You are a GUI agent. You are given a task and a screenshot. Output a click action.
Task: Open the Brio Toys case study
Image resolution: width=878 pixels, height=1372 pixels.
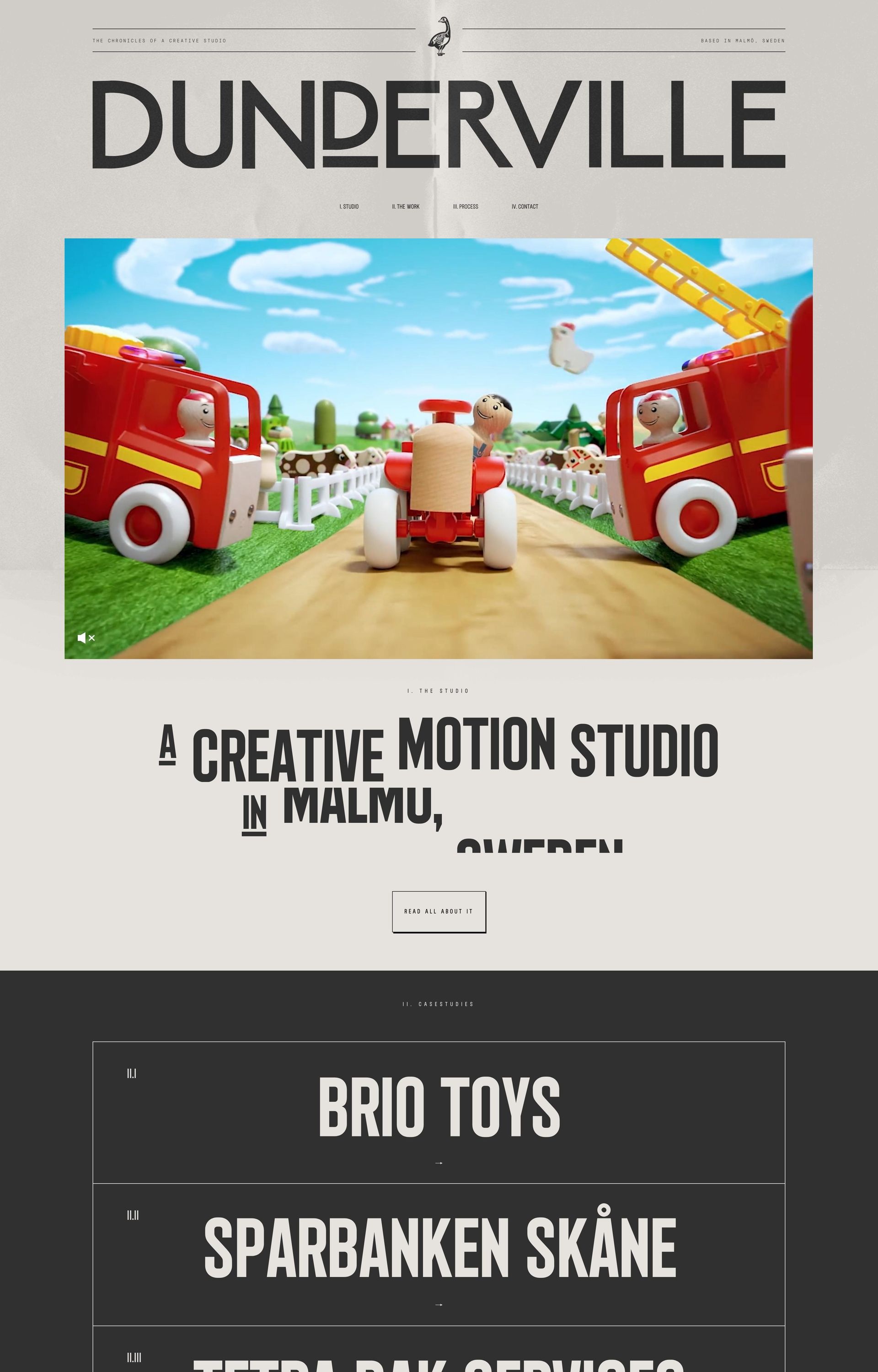click(x=439, y=1107)
